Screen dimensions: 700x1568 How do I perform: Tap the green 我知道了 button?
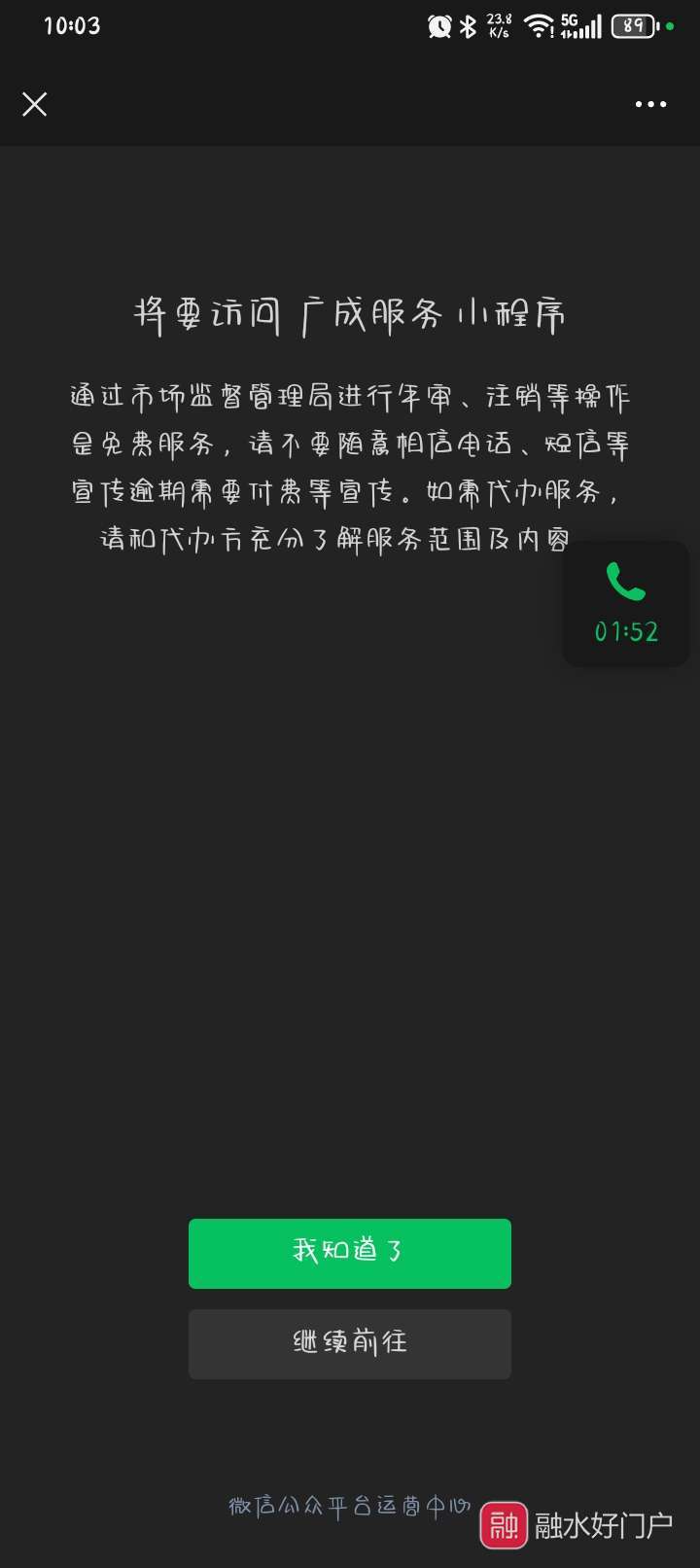(x=350, y=1253)
